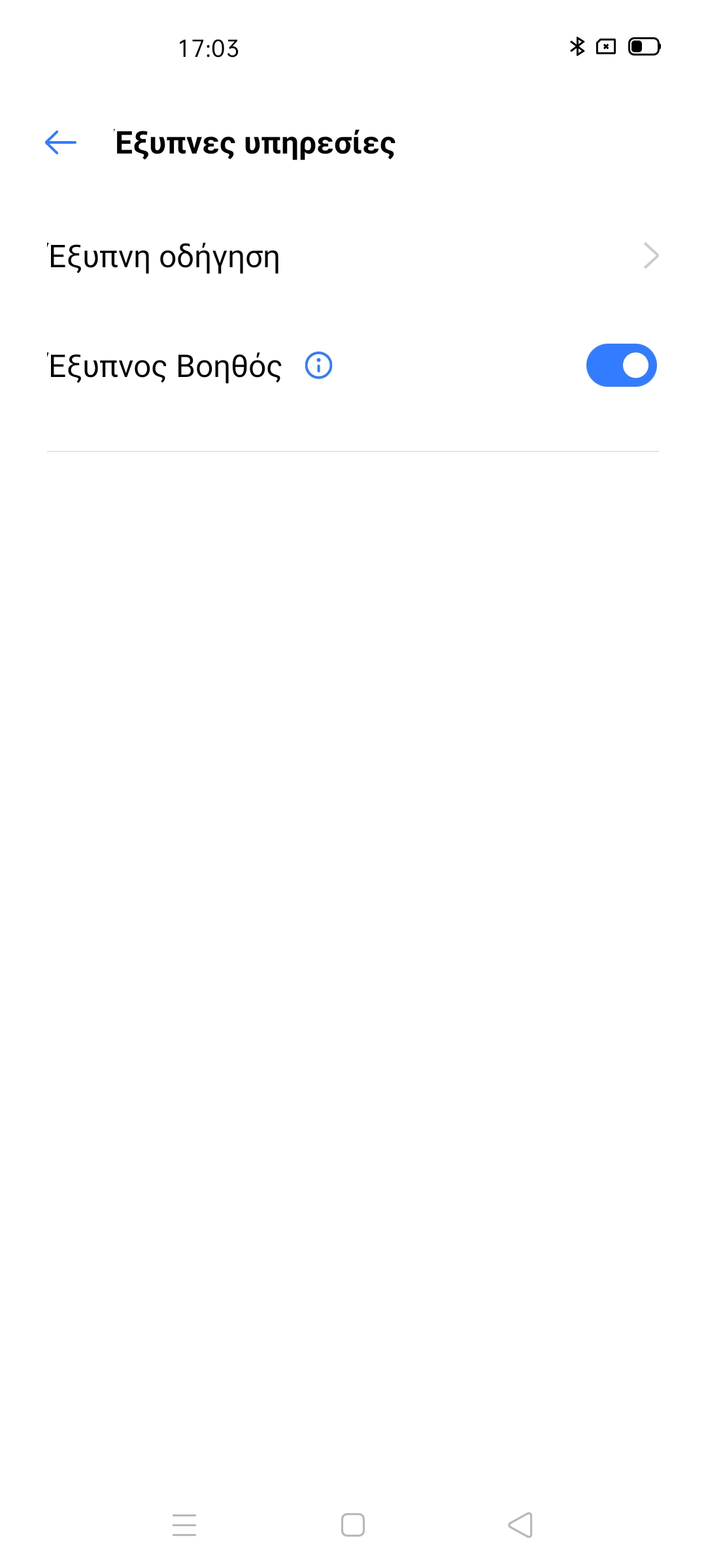Screen dimensions: 706x1568
Task: Go back from Έξυπνες υπηρεσίες
Action: [x=61, y=142]
